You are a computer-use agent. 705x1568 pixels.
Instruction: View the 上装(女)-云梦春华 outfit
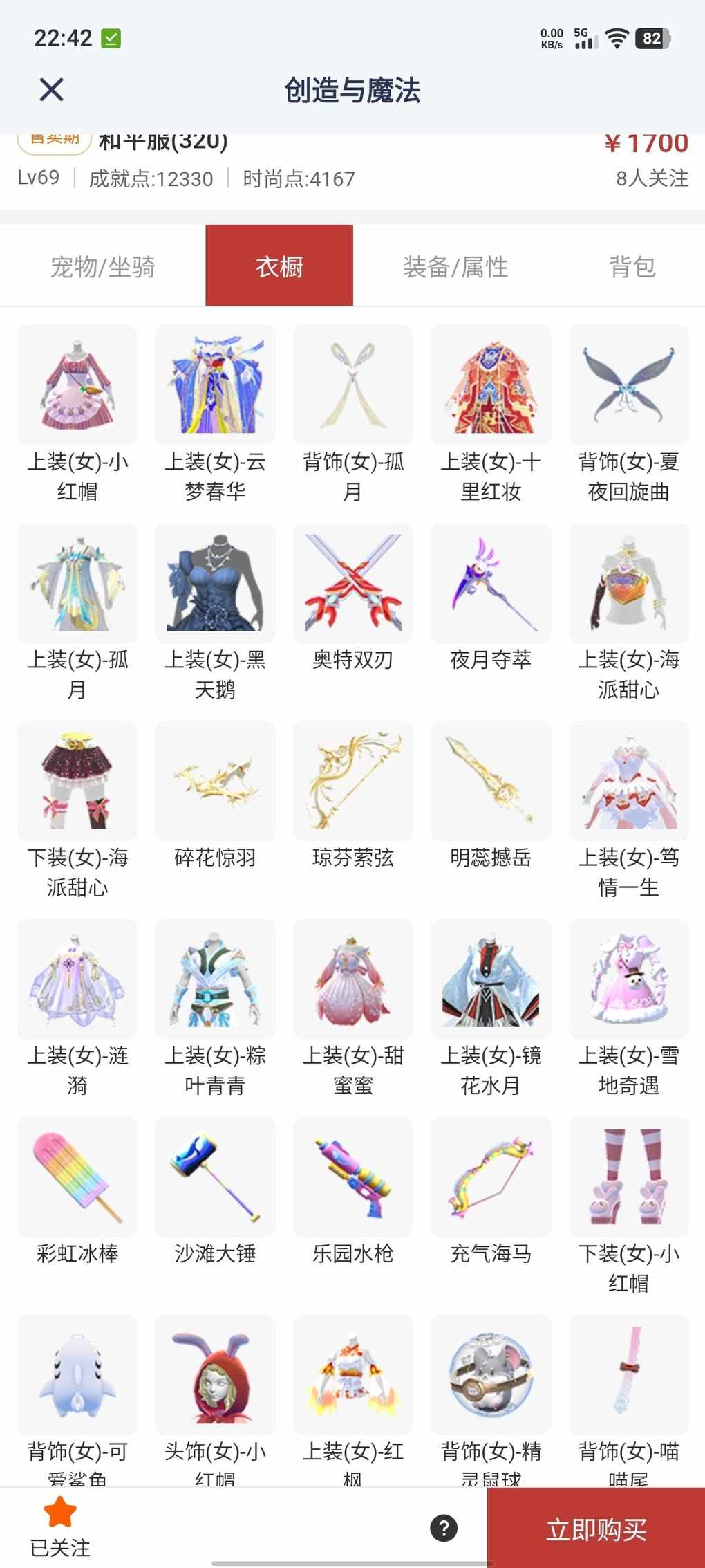(x=215, y=385)
